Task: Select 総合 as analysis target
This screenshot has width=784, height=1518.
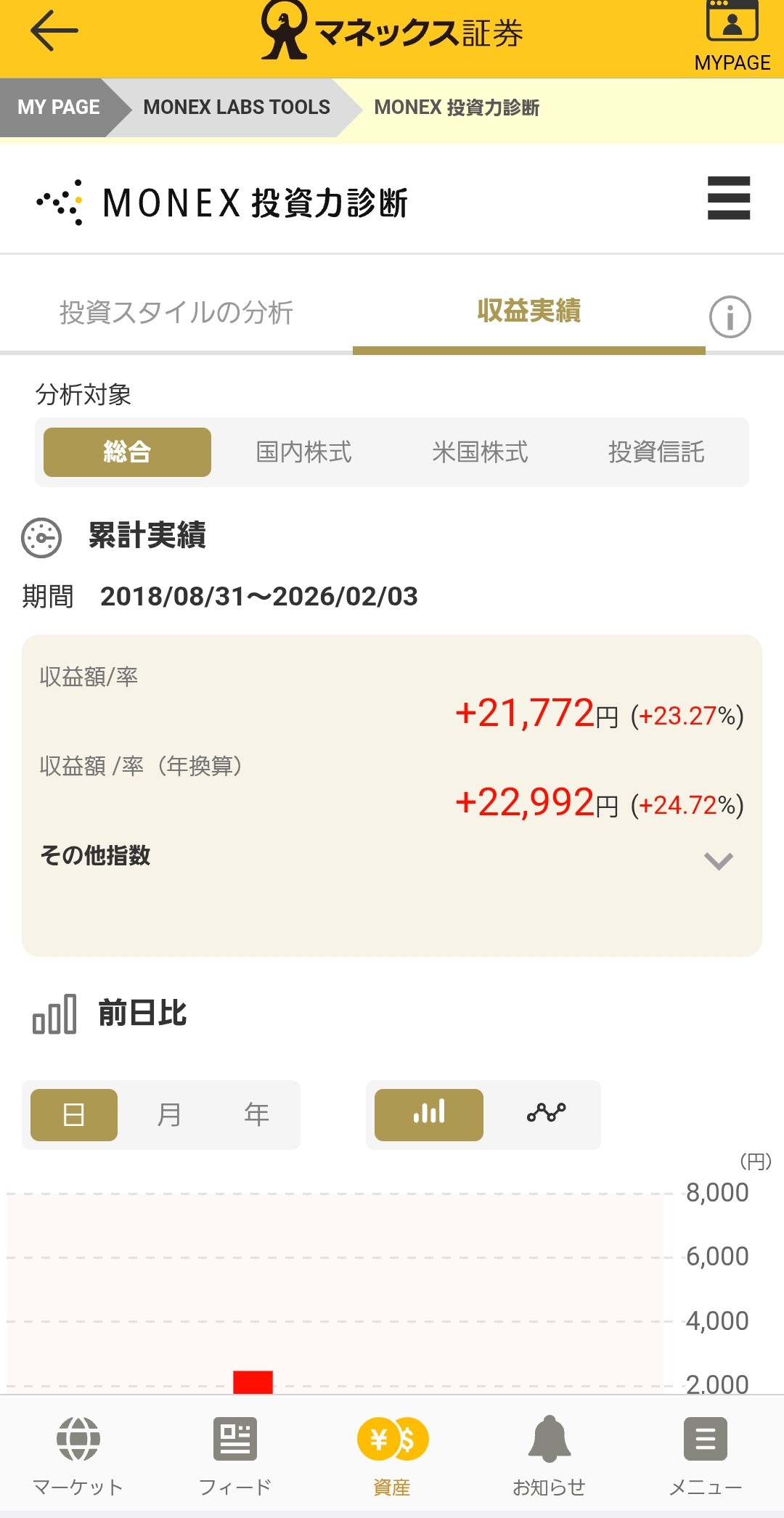Action: tap(127, 452)
